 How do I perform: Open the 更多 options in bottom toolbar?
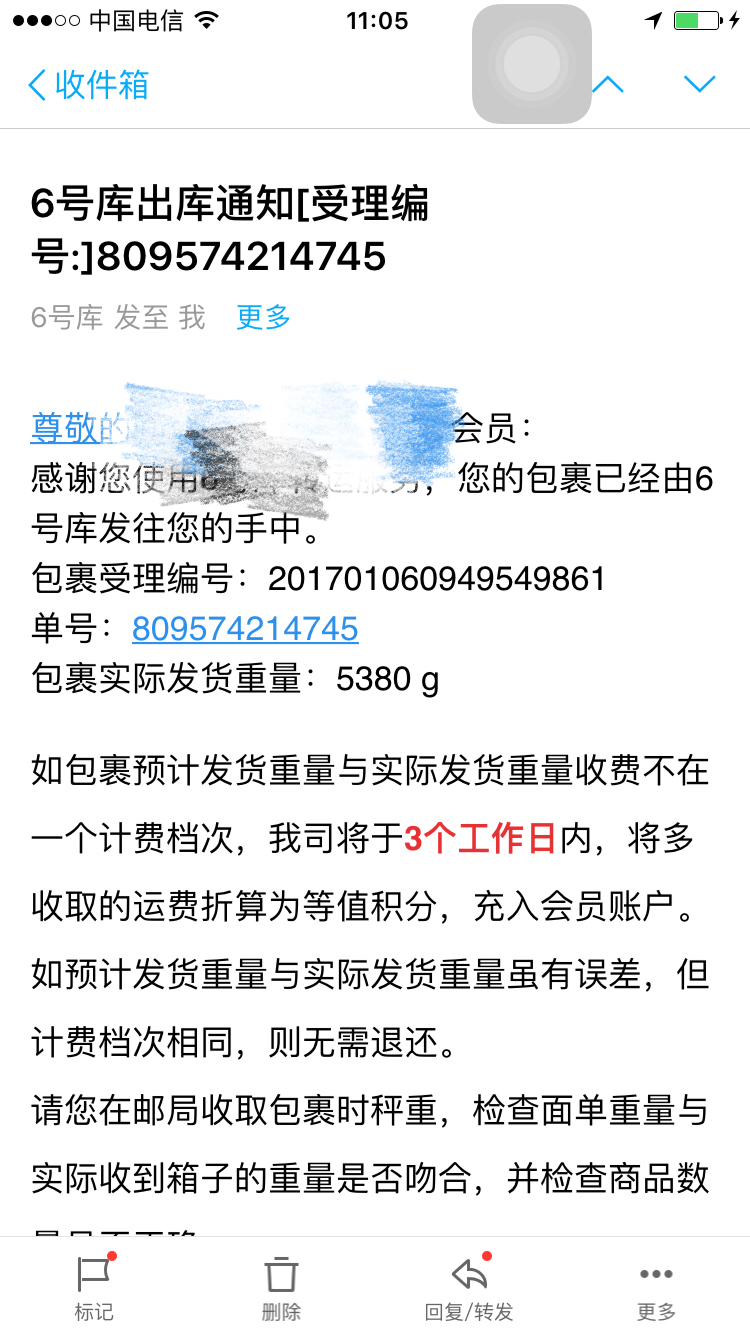tap(656, 1287)
